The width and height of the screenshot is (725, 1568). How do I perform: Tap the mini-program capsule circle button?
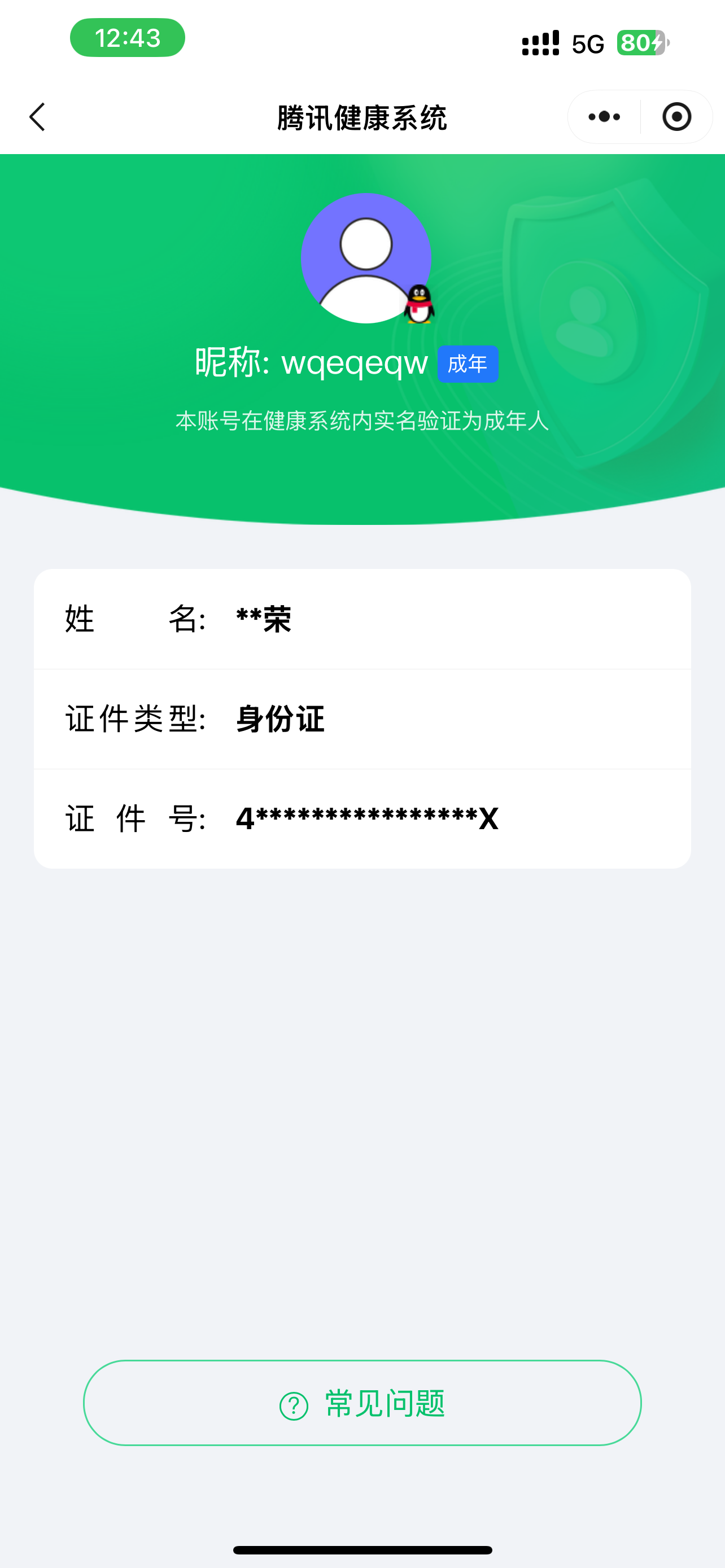678,116
